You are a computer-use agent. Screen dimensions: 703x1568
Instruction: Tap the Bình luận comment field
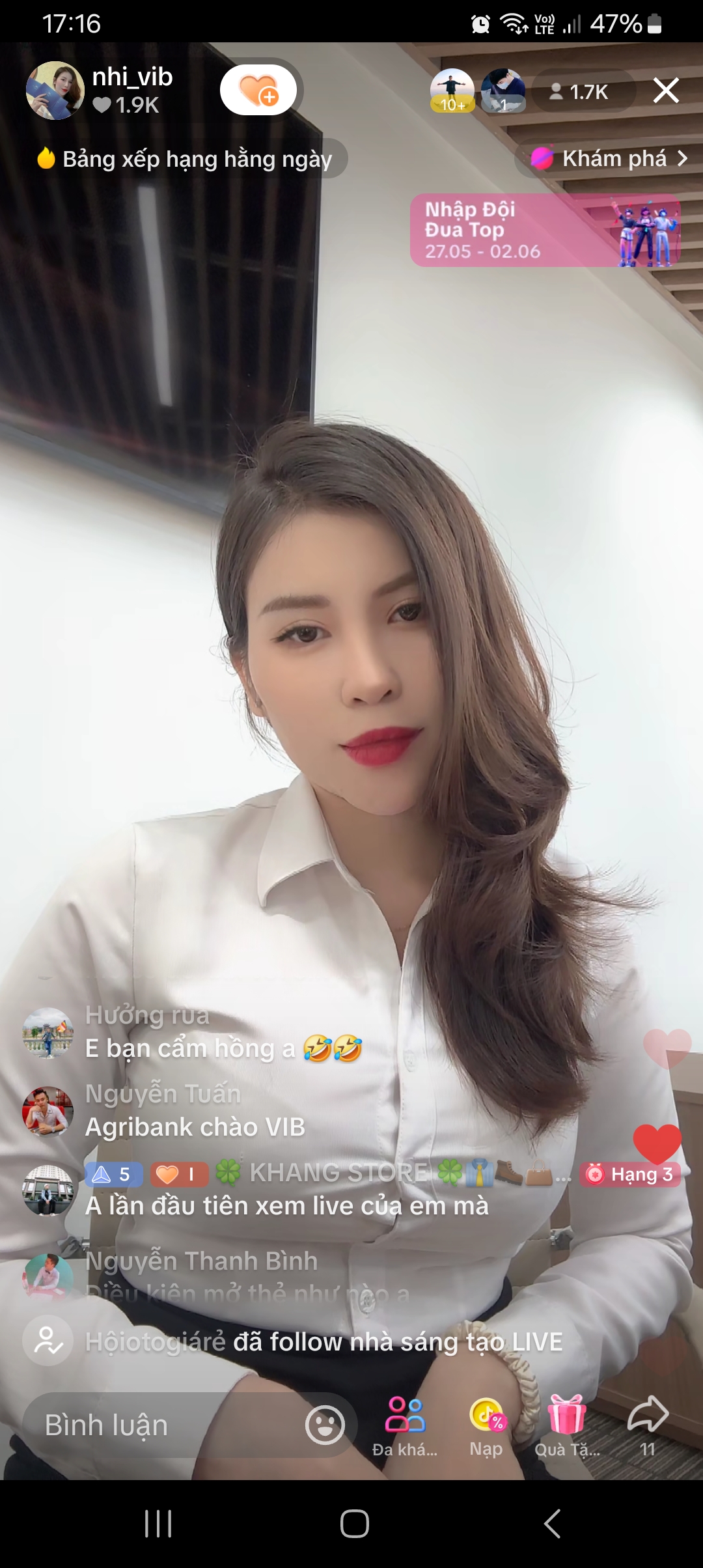click(163, 1425)
